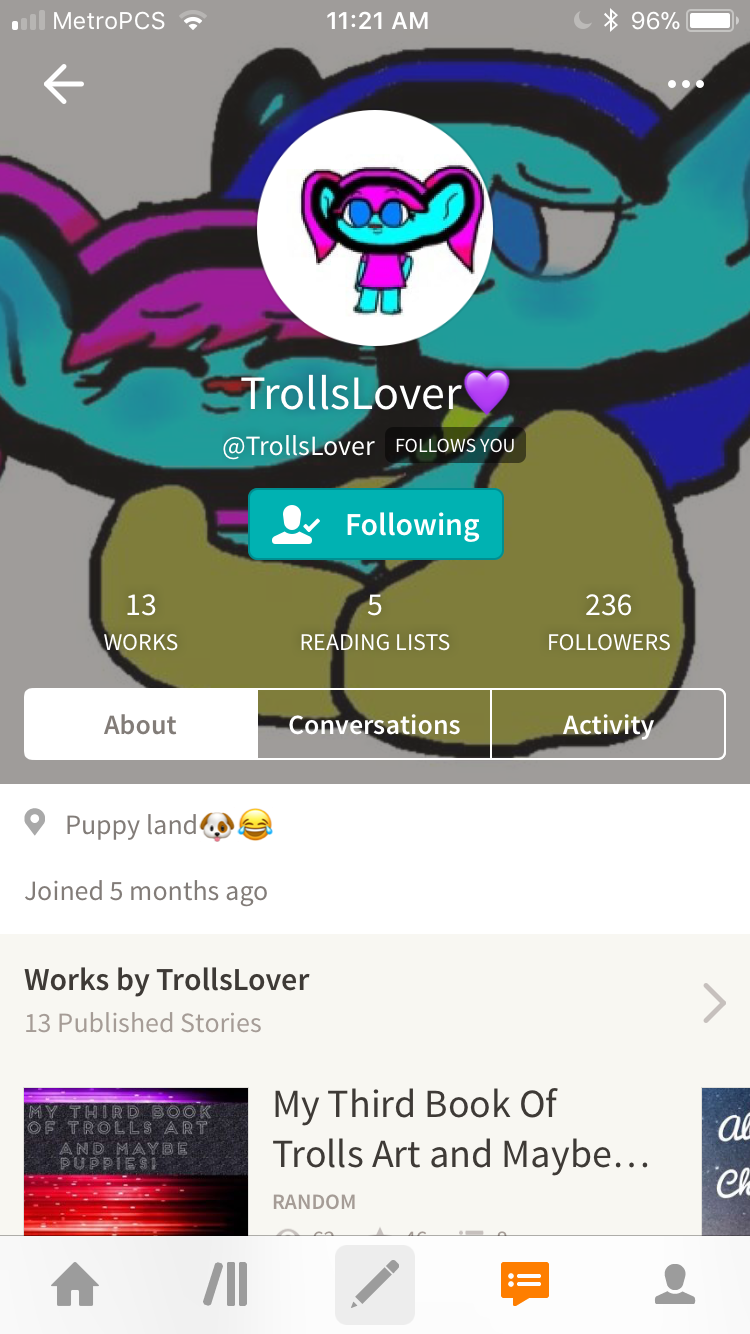The image size is (750, 1334).
Task: Tap the Following button to unfollow
Action: pyautogui.click(x=375, y=524)
